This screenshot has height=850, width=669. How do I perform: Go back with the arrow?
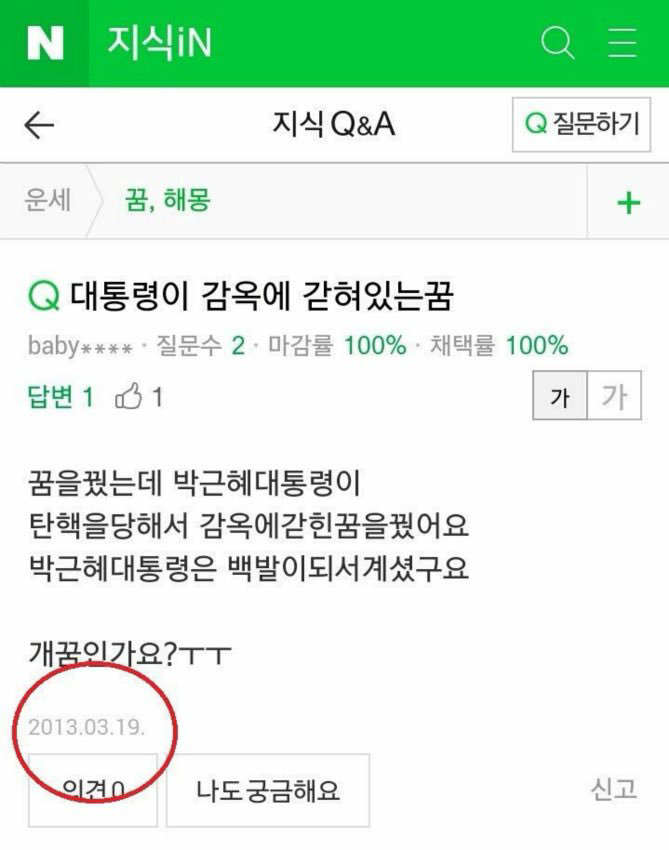click(39, 125)
